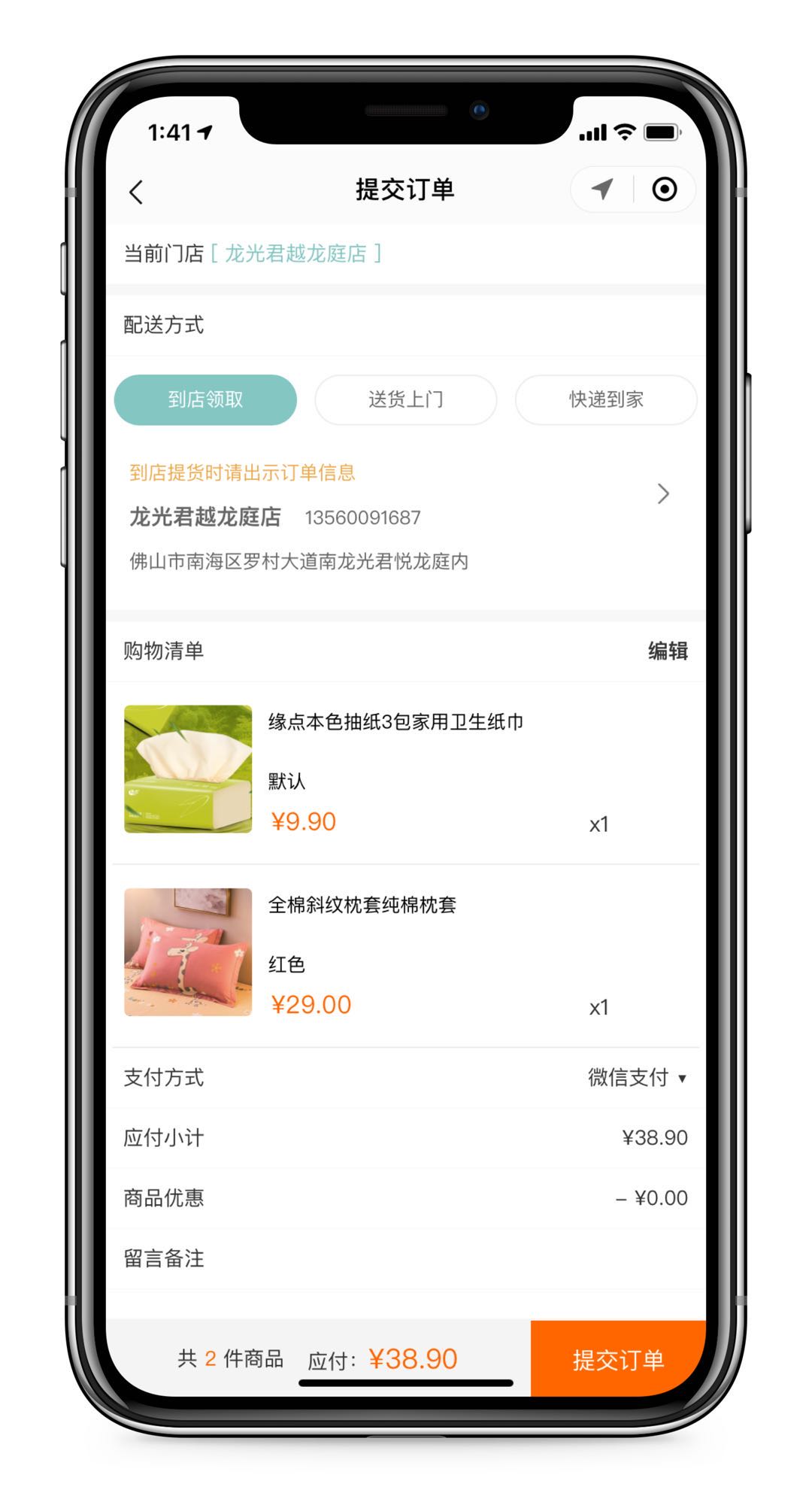Choose 快递到家 delivery option
This screenshot has height=1493, width=812.
[x=606, y=399]
